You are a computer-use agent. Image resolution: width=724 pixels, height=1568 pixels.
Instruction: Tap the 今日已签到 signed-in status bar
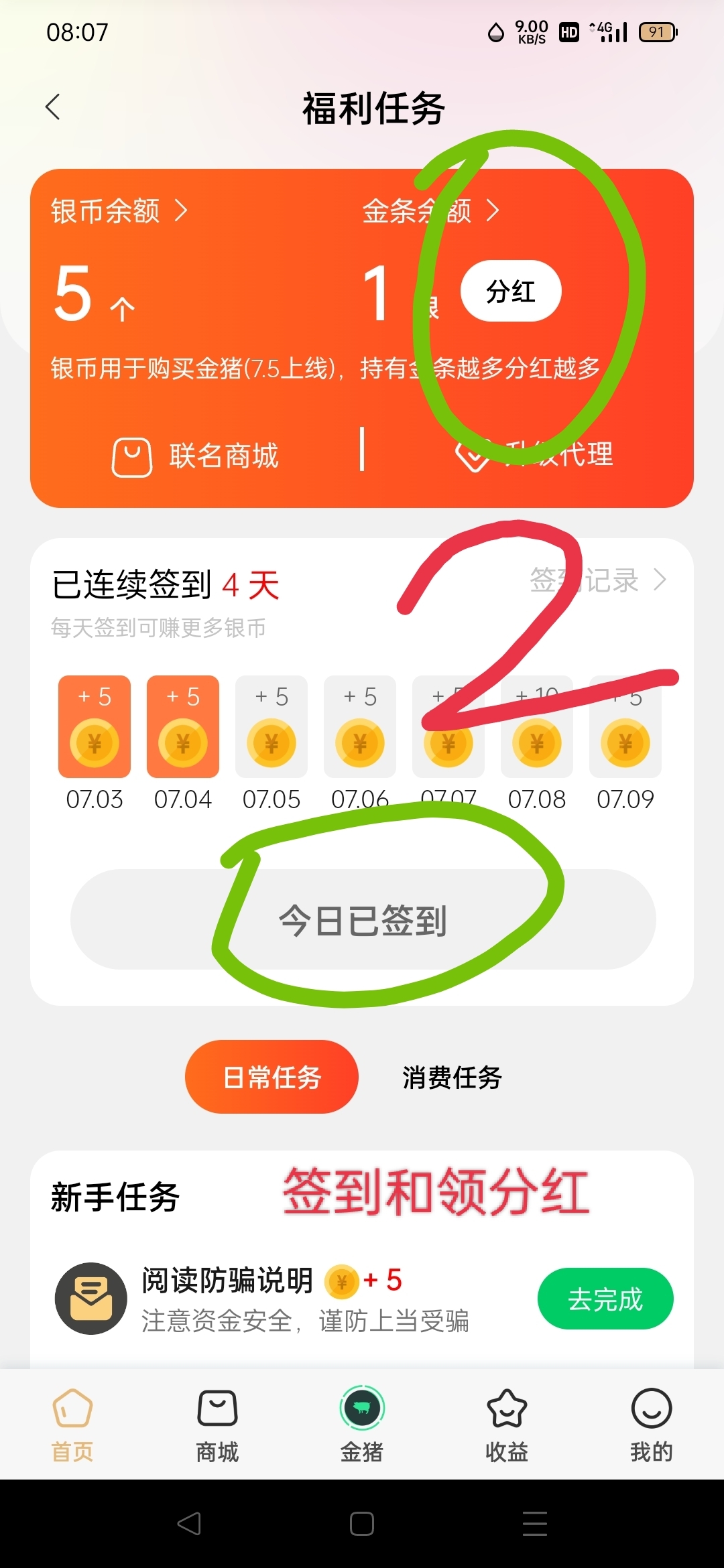coord(362,921)
